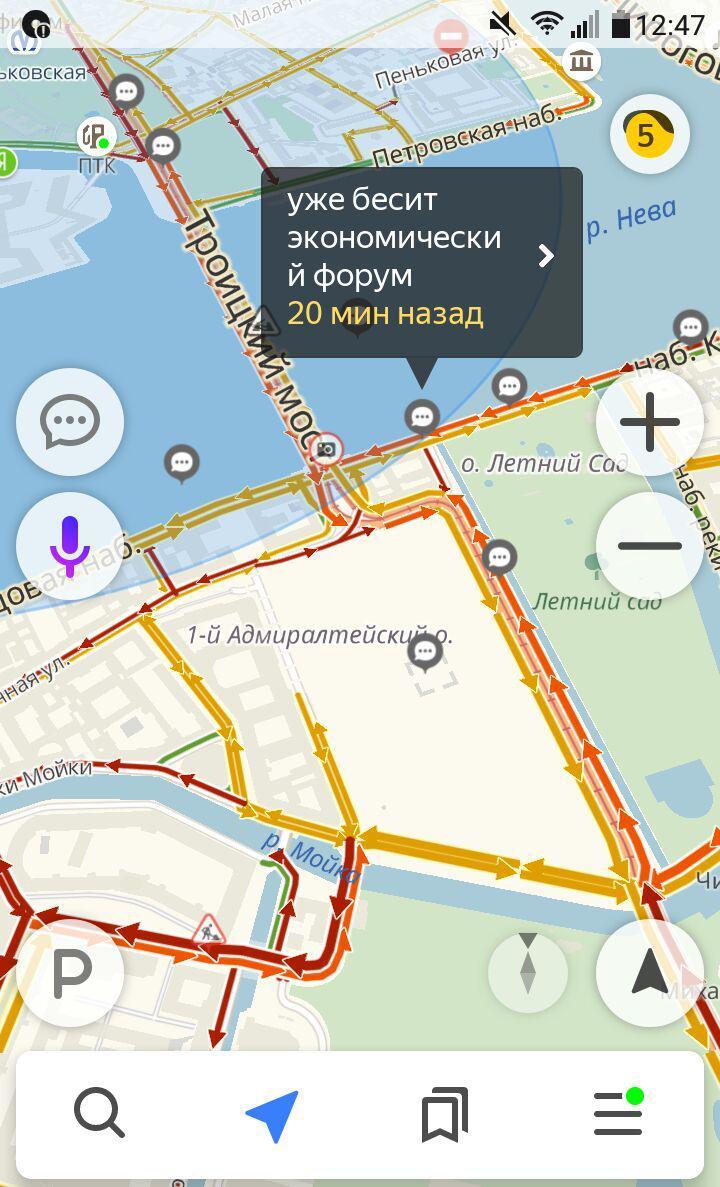Open search in the bottom bar

point(99,1114)
